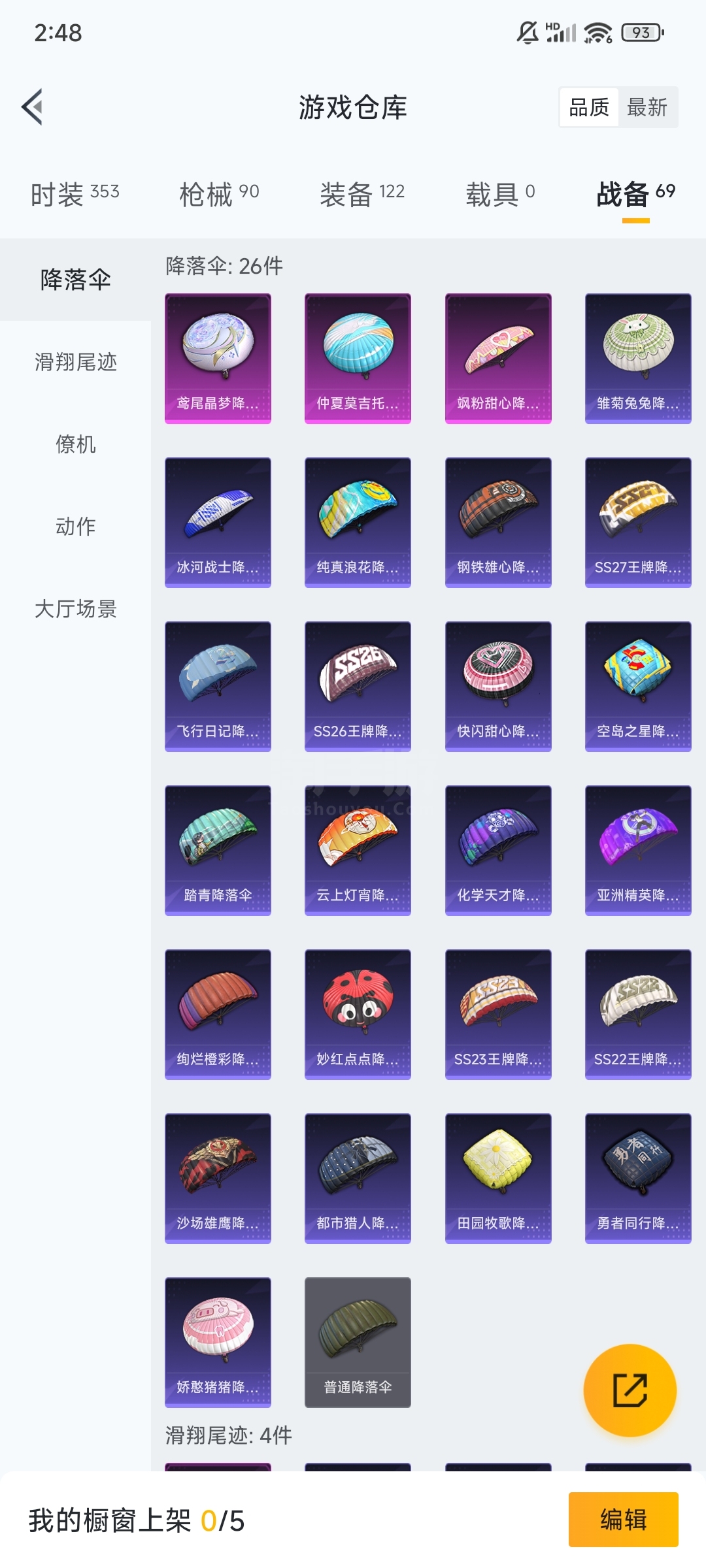The width and height of the screenshot is (706, 1568).
Task: View the 田园牧歌 parachute item
Action: (498, 1179)
